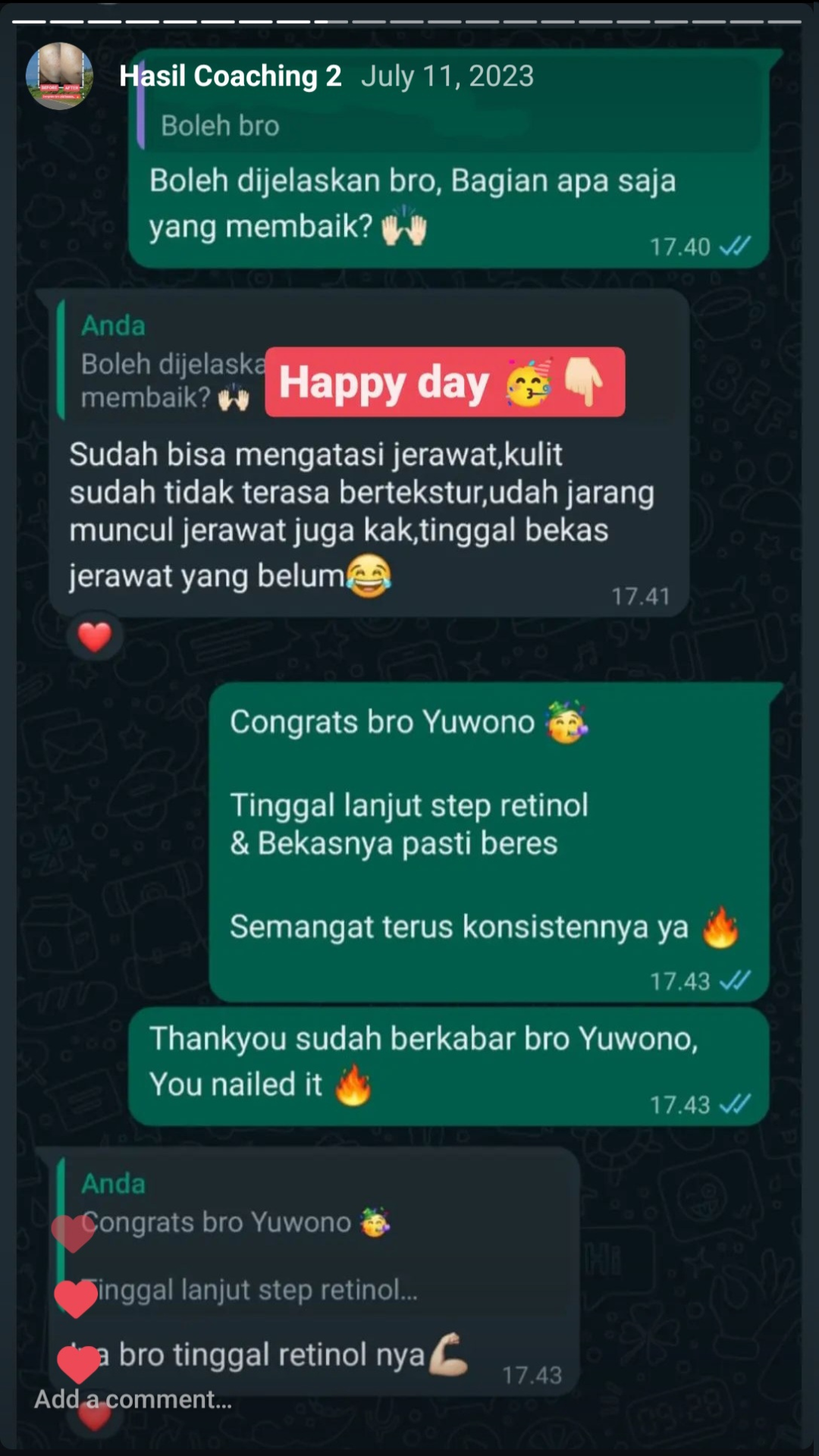Viewport: 819px width, 1456px height.
Task: Tap the Hasil Coaching 2 highlight title
Action: (231, 76)
